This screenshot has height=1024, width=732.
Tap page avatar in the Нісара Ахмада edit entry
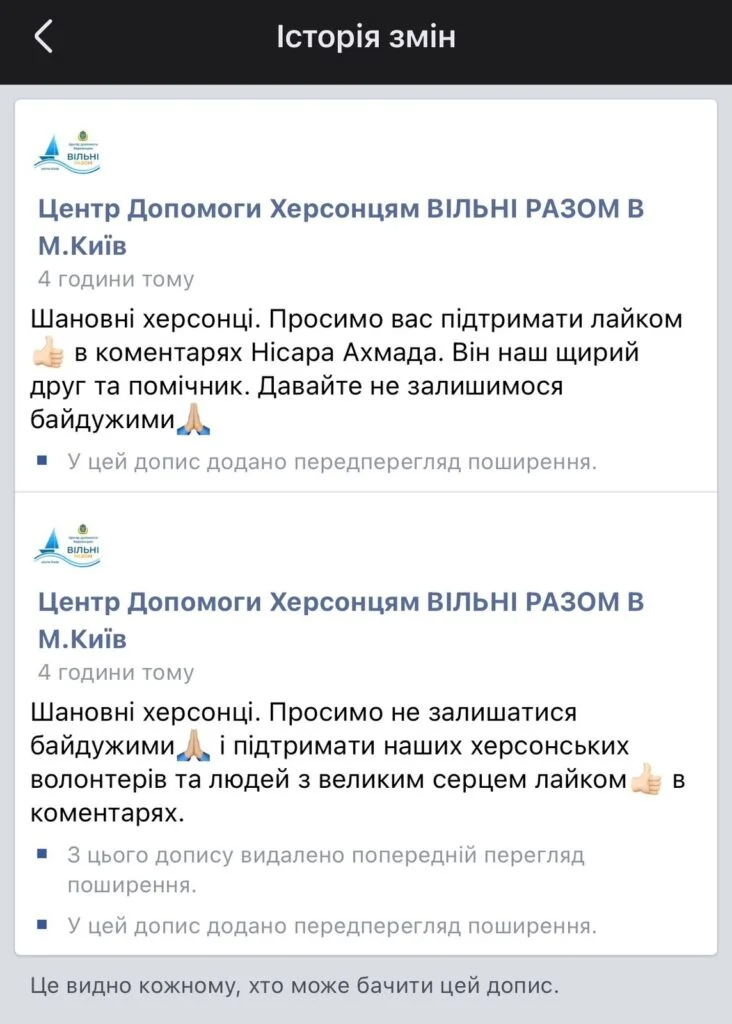tap(68, 152)
